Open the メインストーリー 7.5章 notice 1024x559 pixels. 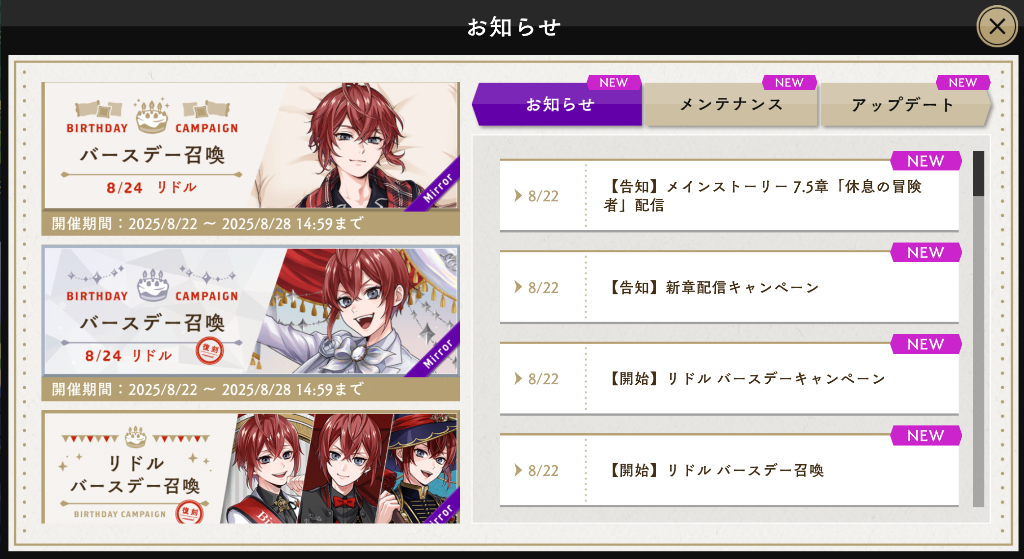[x=729, y=196]
